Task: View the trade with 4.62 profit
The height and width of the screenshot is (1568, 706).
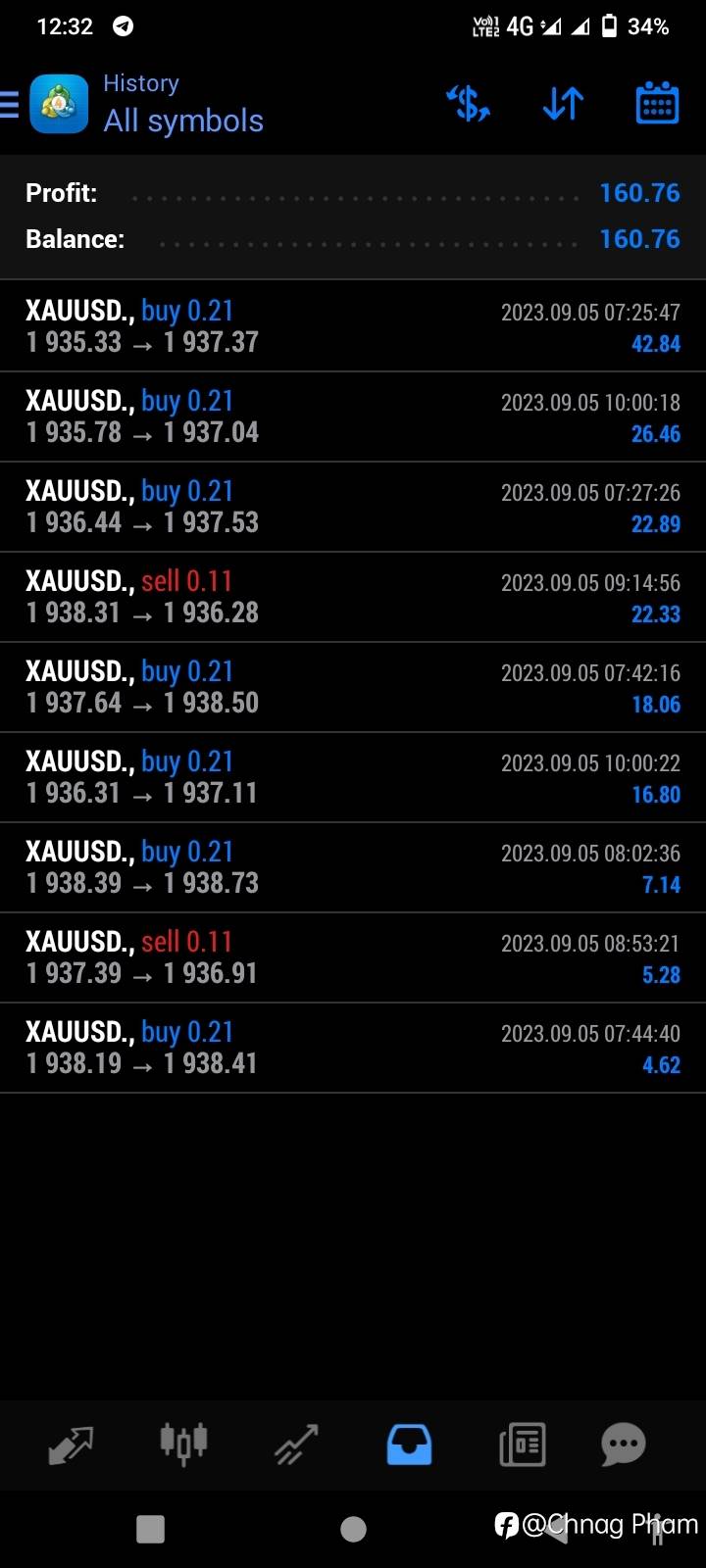Action: click(x=353, y=1048)
